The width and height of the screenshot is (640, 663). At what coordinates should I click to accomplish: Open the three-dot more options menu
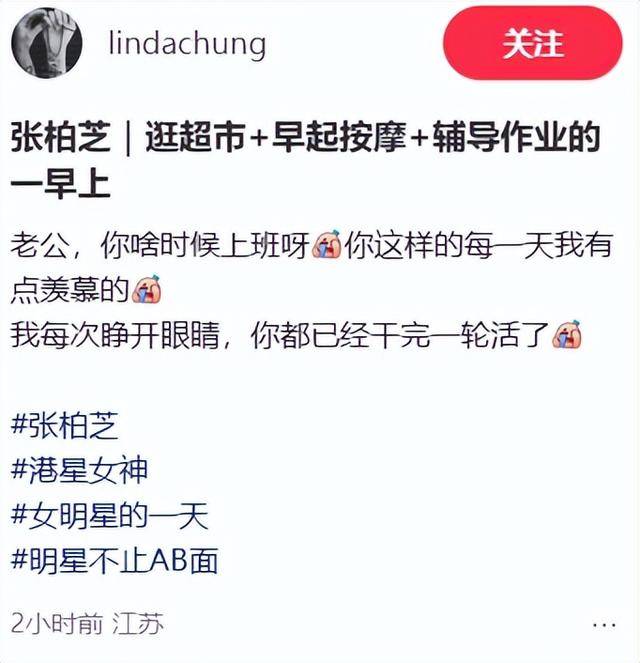click(x=604, y=623)
